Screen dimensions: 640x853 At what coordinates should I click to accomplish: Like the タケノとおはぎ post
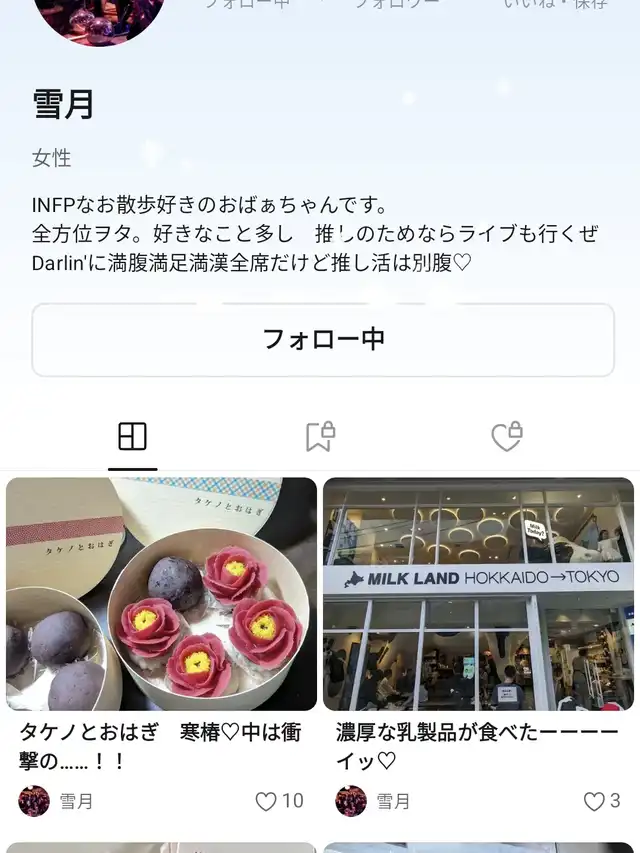pyautogui.click(x=266, y=801)
